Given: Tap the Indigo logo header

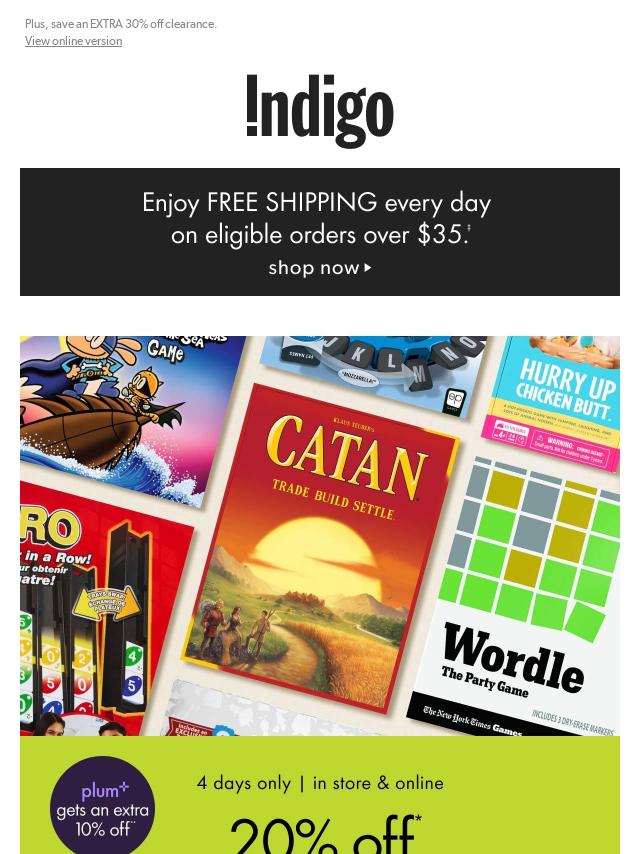Looking at the screenshot, I should tap(320, 111).
